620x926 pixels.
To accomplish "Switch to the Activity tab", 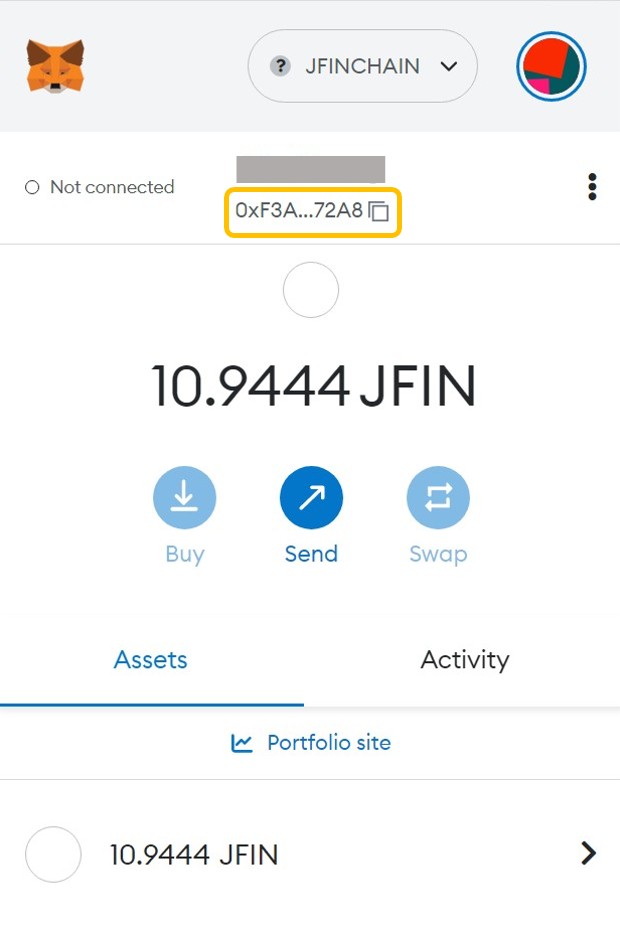I will click(x=465, y=660).
